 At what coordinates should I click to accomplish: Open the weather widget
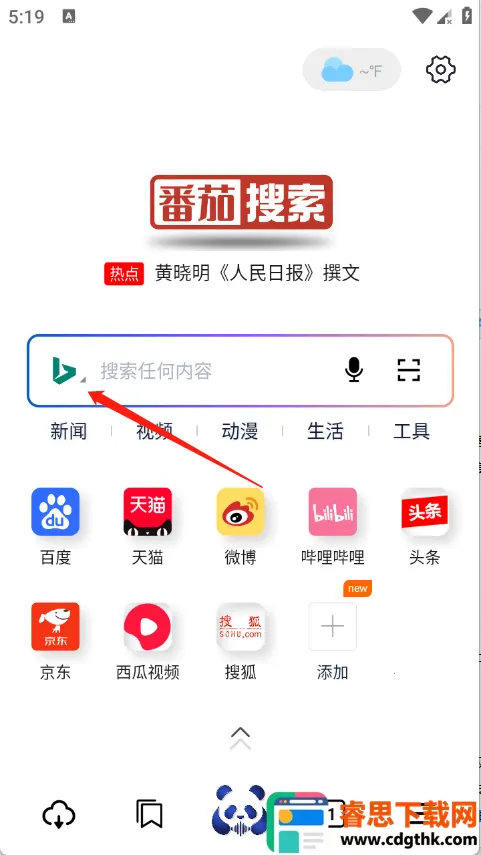pos(352,70)
